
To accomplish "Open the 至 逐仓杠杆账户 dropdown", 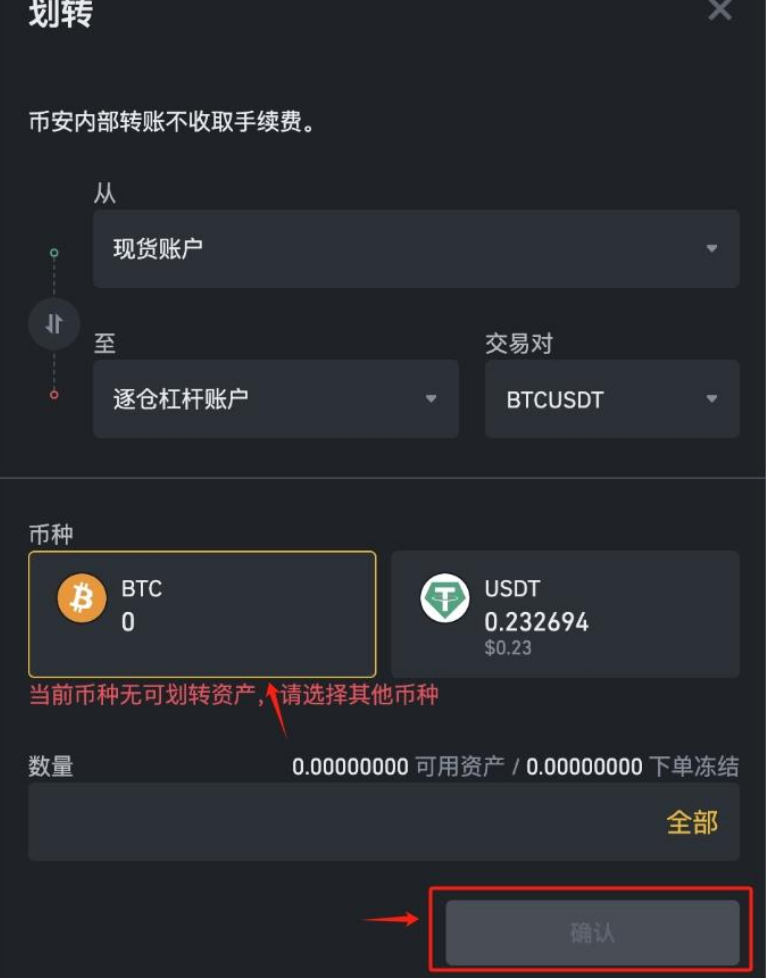I will tap(275, 399).
